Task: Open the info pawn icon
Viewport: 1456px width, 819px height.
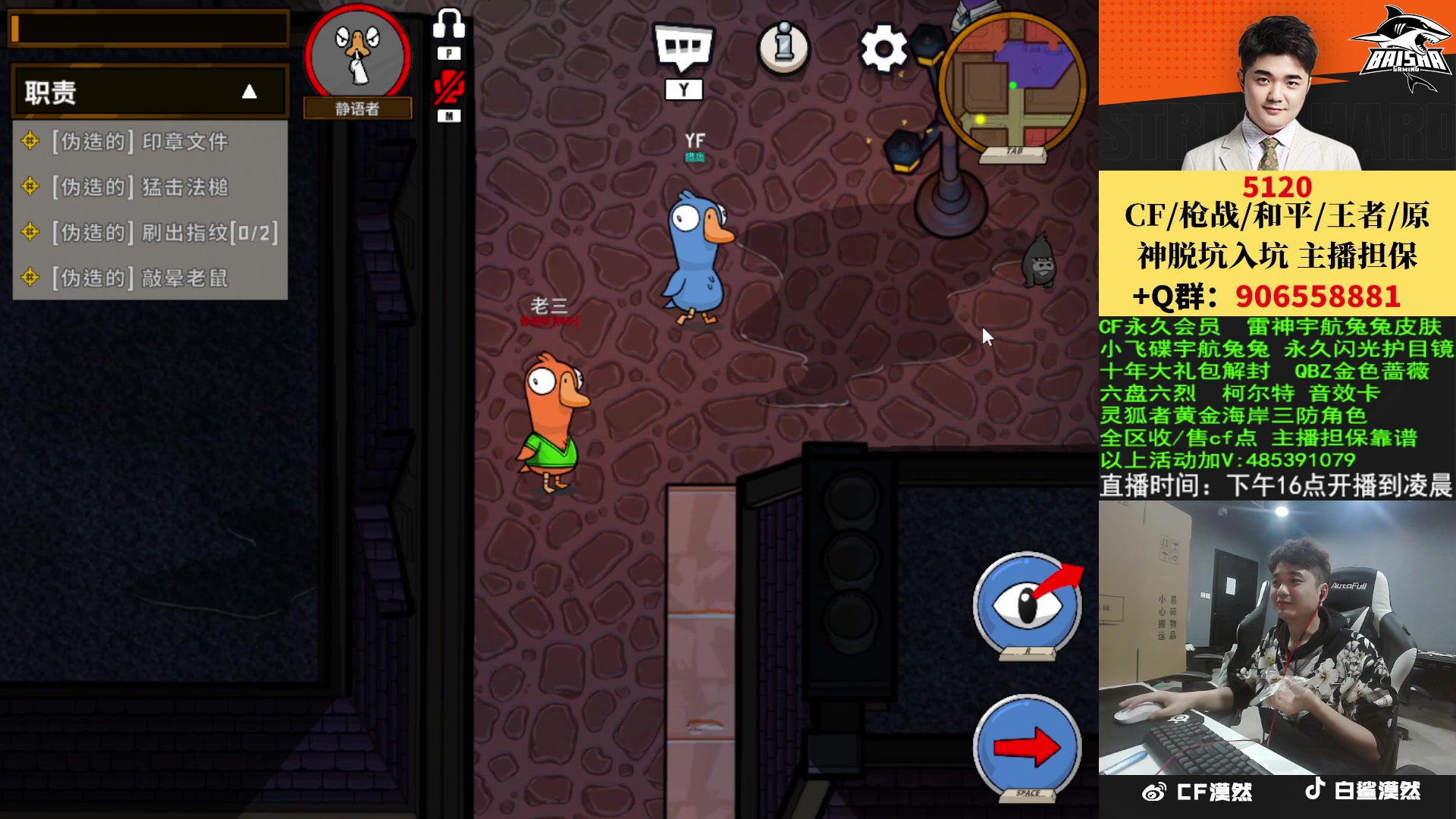Action: (784, 47)
